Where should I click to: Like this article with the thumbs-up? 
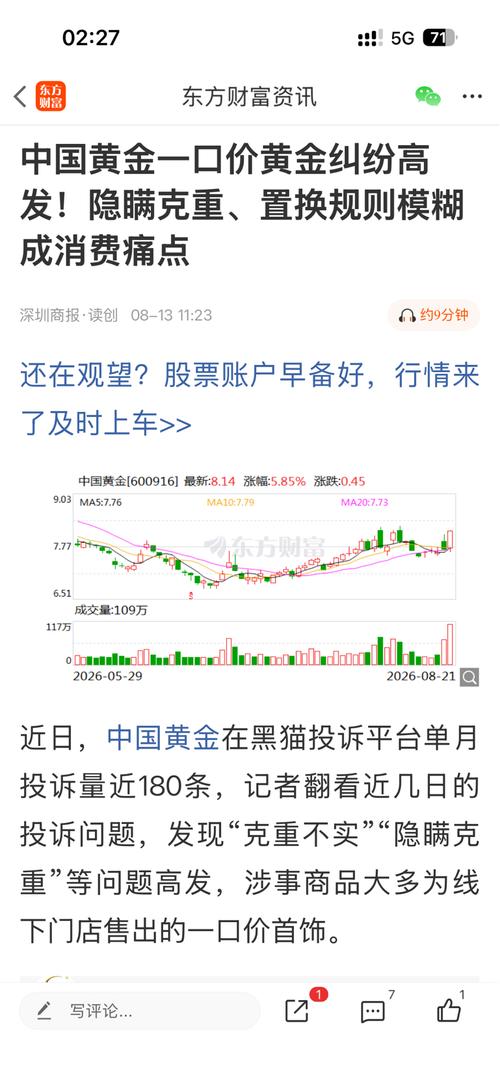[450, 1010]
